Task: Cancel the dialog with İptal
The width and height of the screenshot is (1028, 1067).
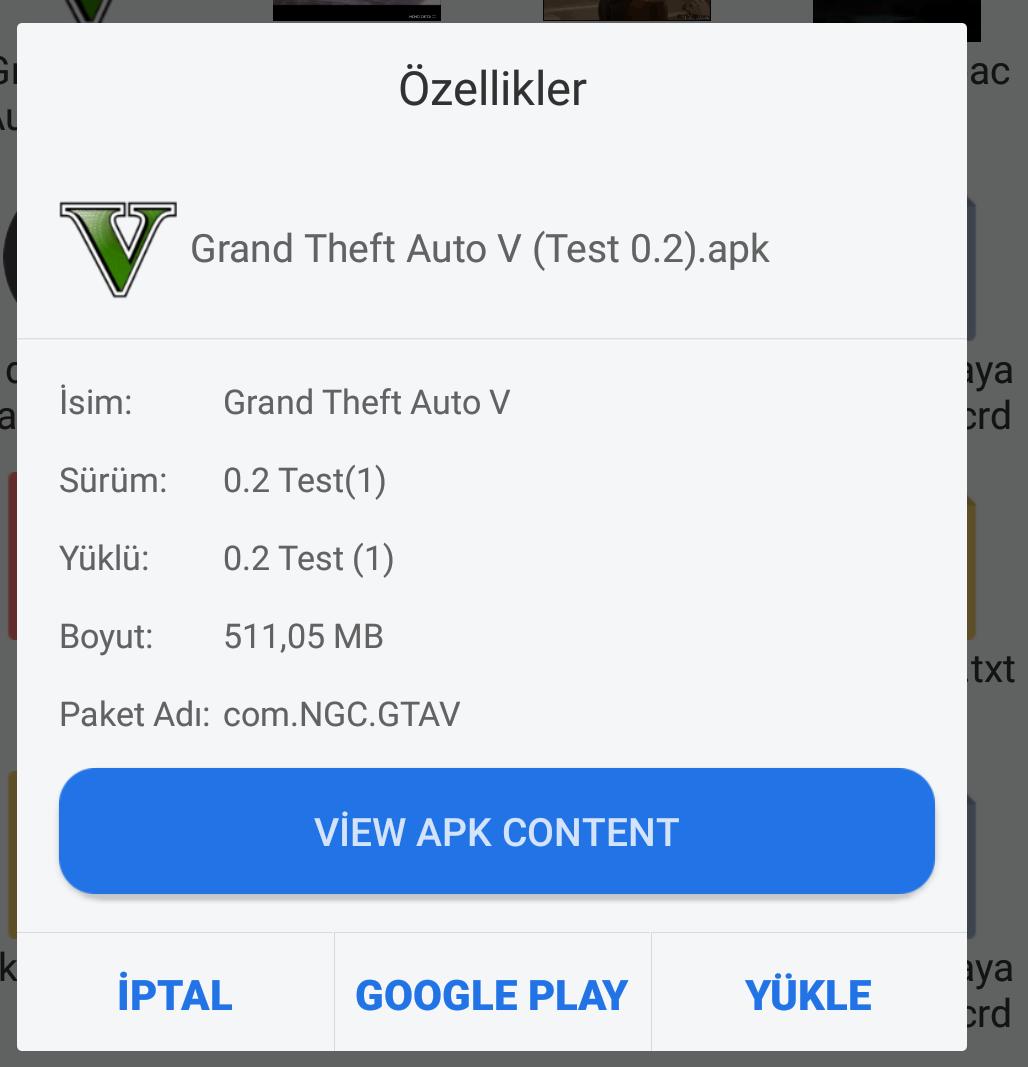Action: pyautogui.click(x=175, y=994)
